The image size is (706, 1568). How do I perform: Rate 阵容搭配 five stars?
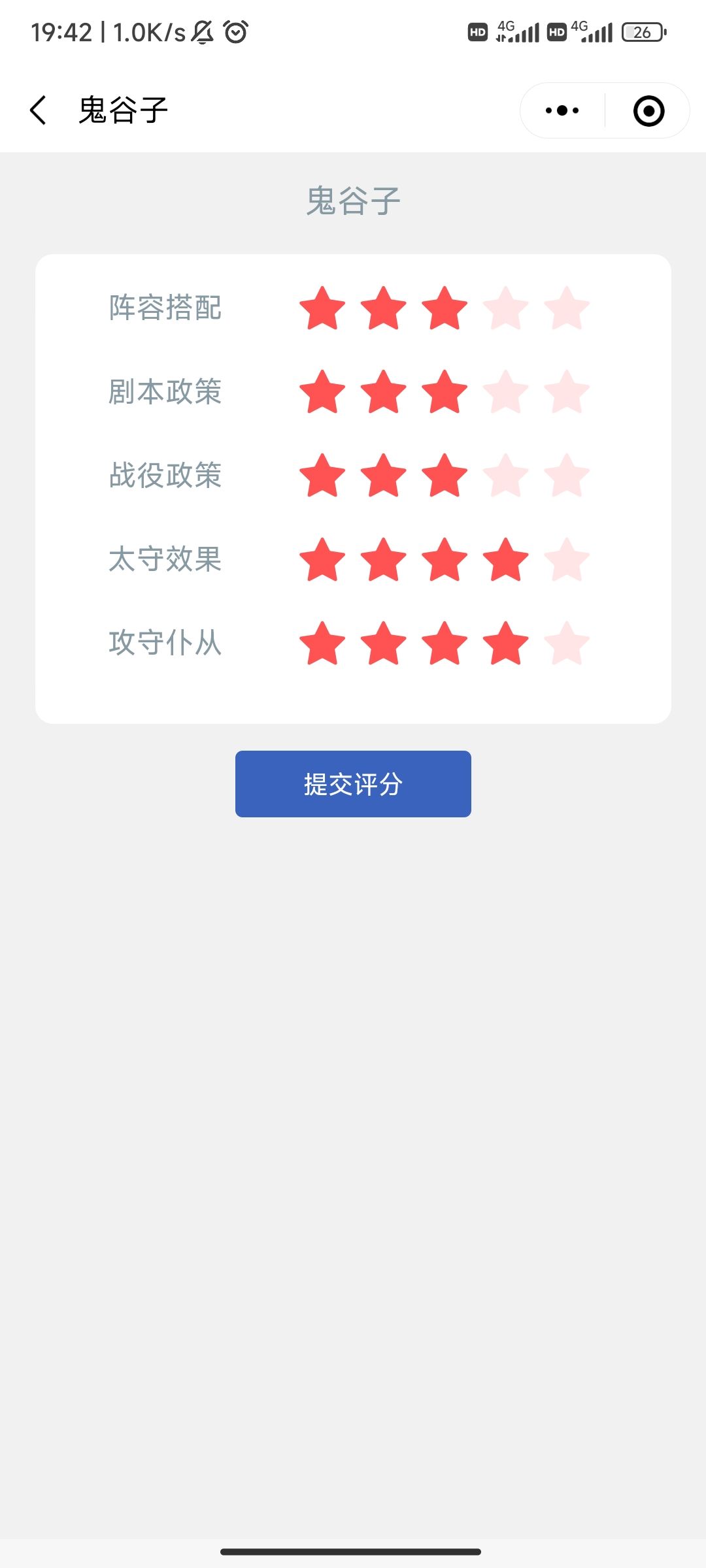(x=567, y=308)
